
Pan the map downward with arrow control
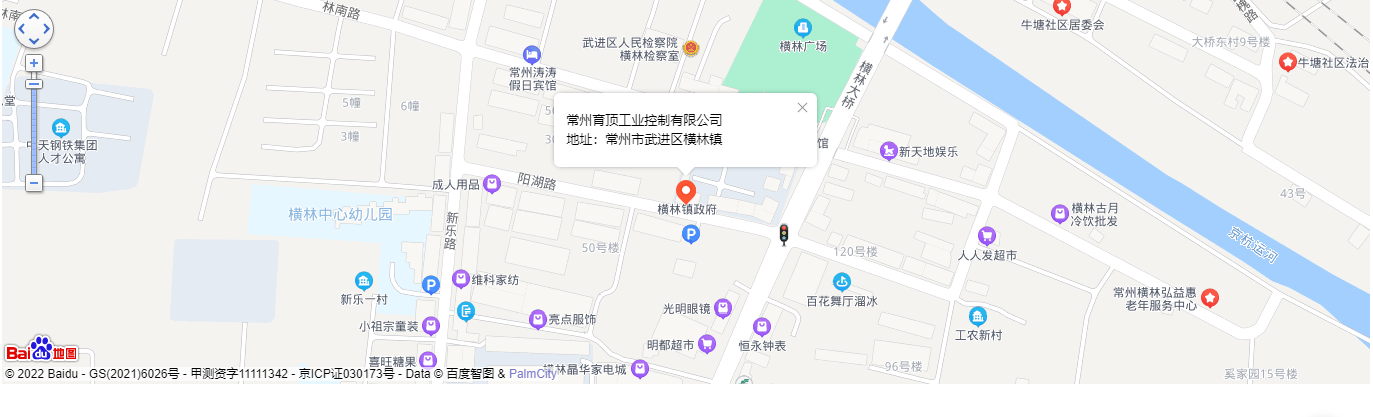34,41
